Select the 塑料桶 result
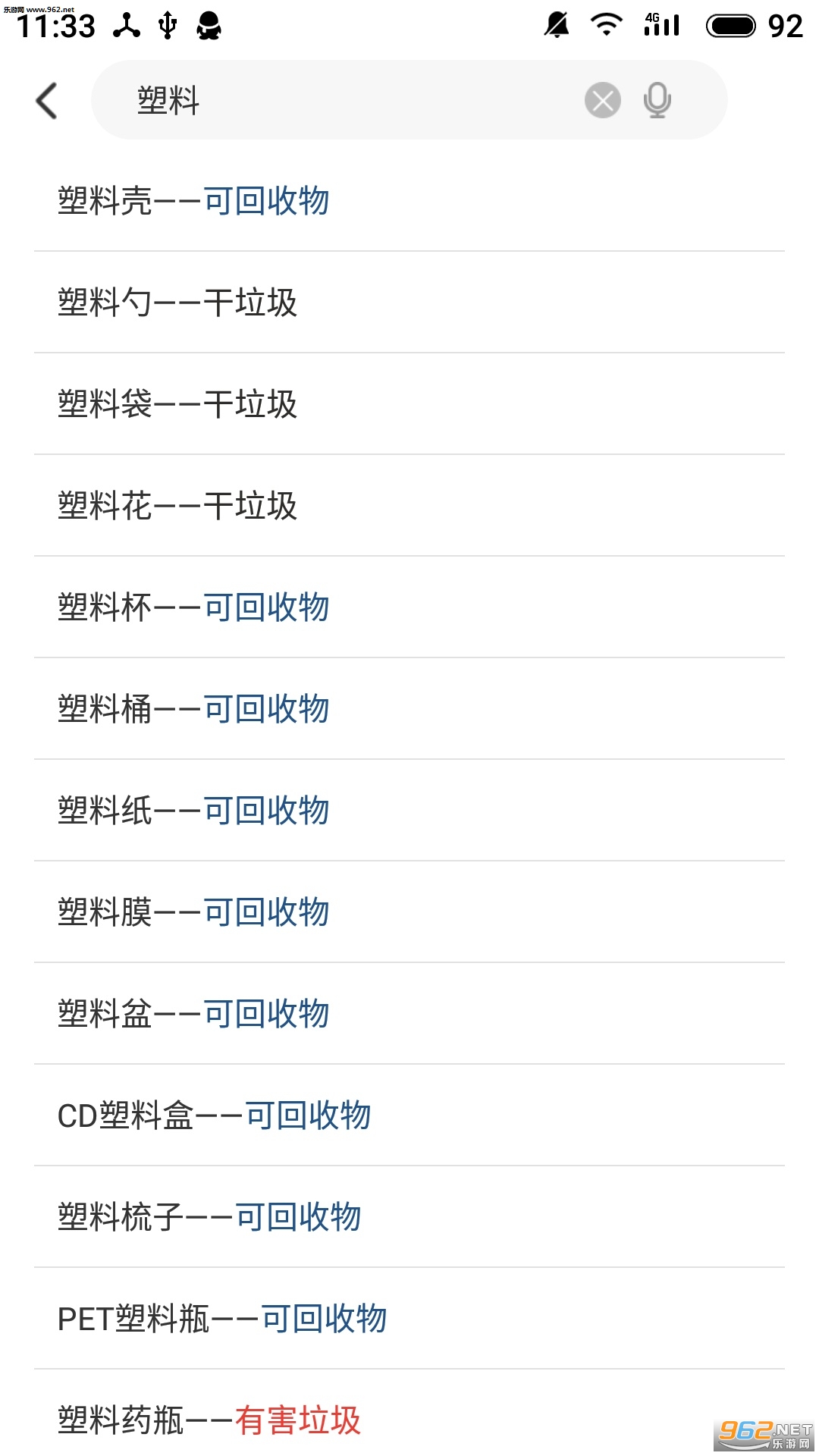 point(409,709)
